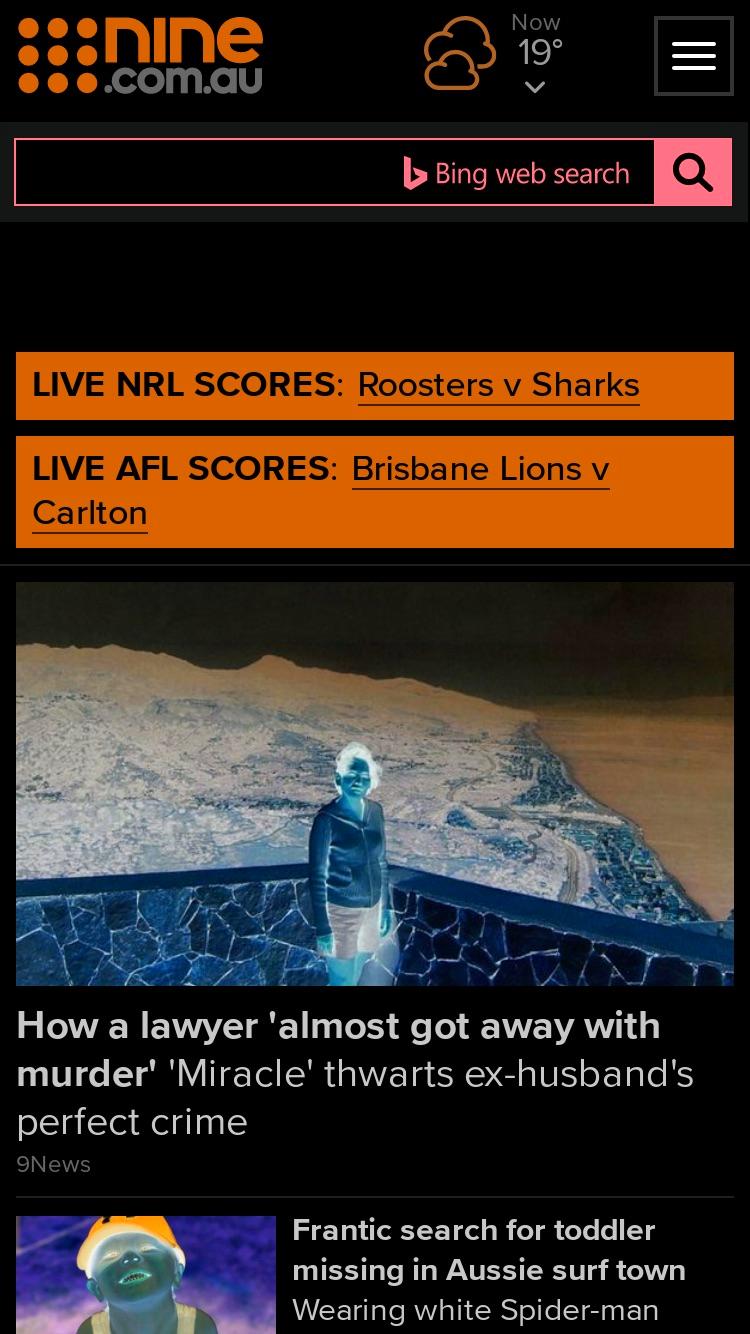Tap the Bing web search field
Screen dimensions: 750x1334
(335, 172)
